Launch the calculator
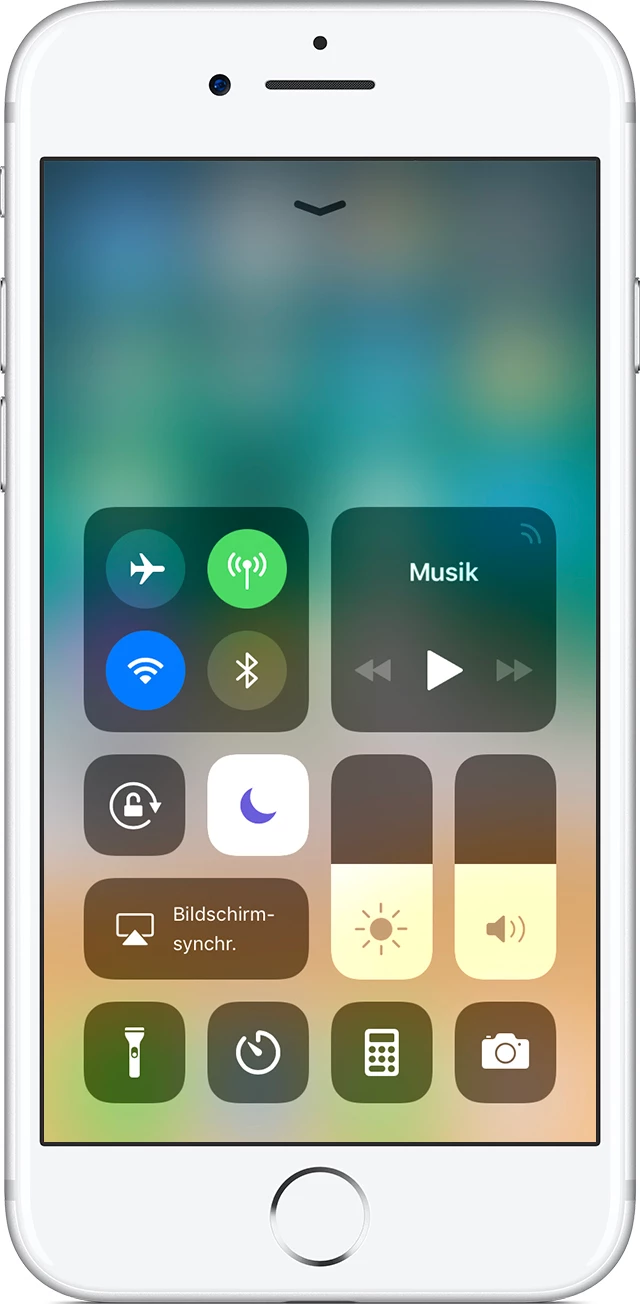The width and height of the screenshot is (640, 1304). (382, 1052)
